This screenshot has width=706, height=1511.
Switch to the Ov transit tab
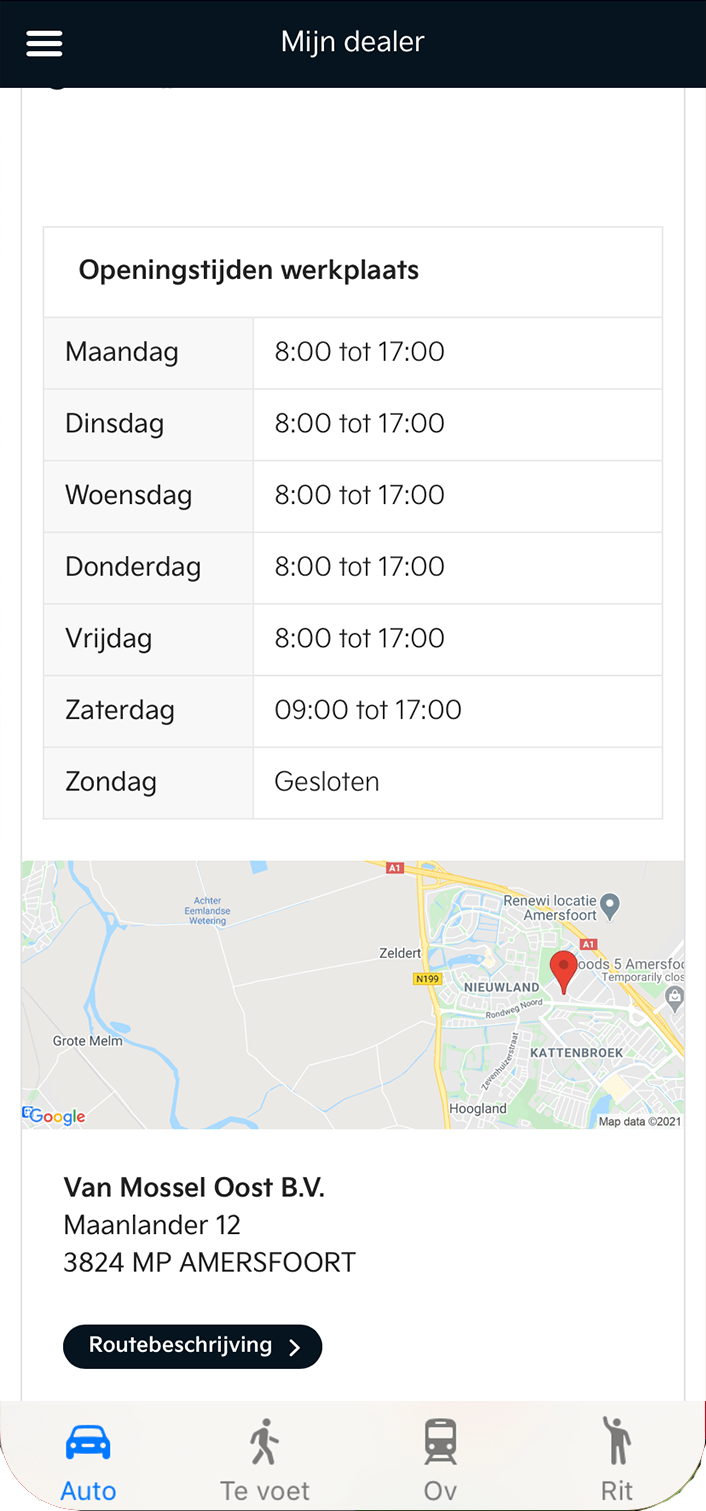[x=441, y=1461]
